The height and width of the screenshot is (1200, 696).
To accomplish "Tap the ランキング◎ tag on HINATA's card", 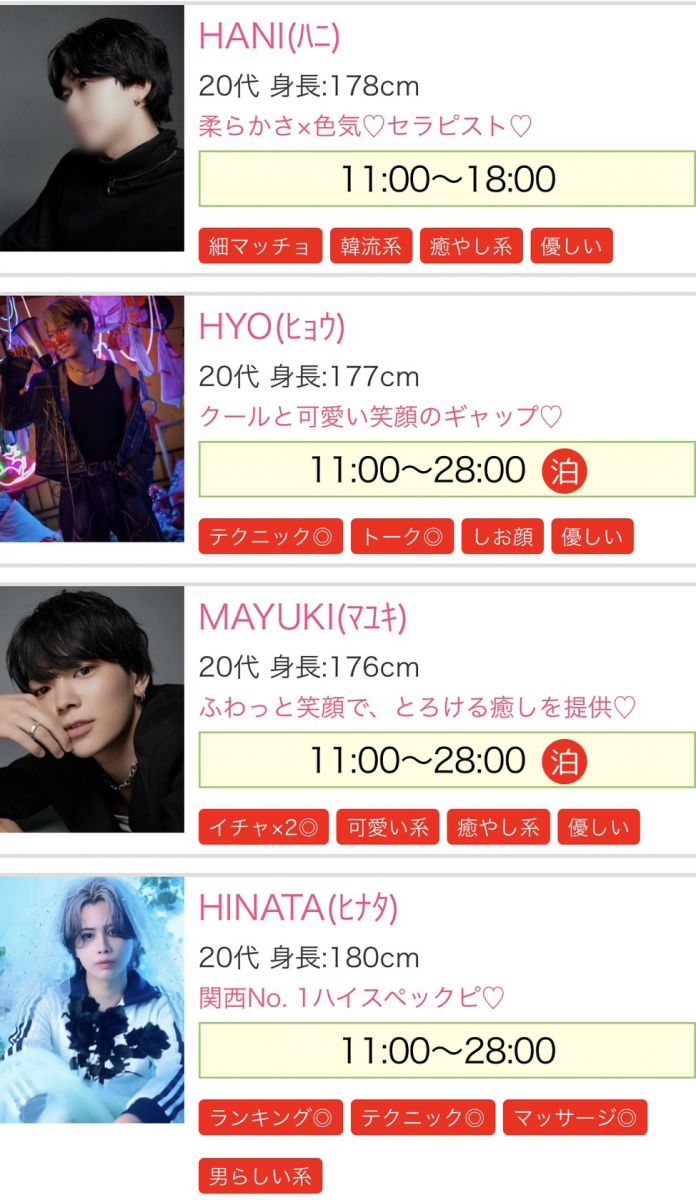I will click(270, 1117).
